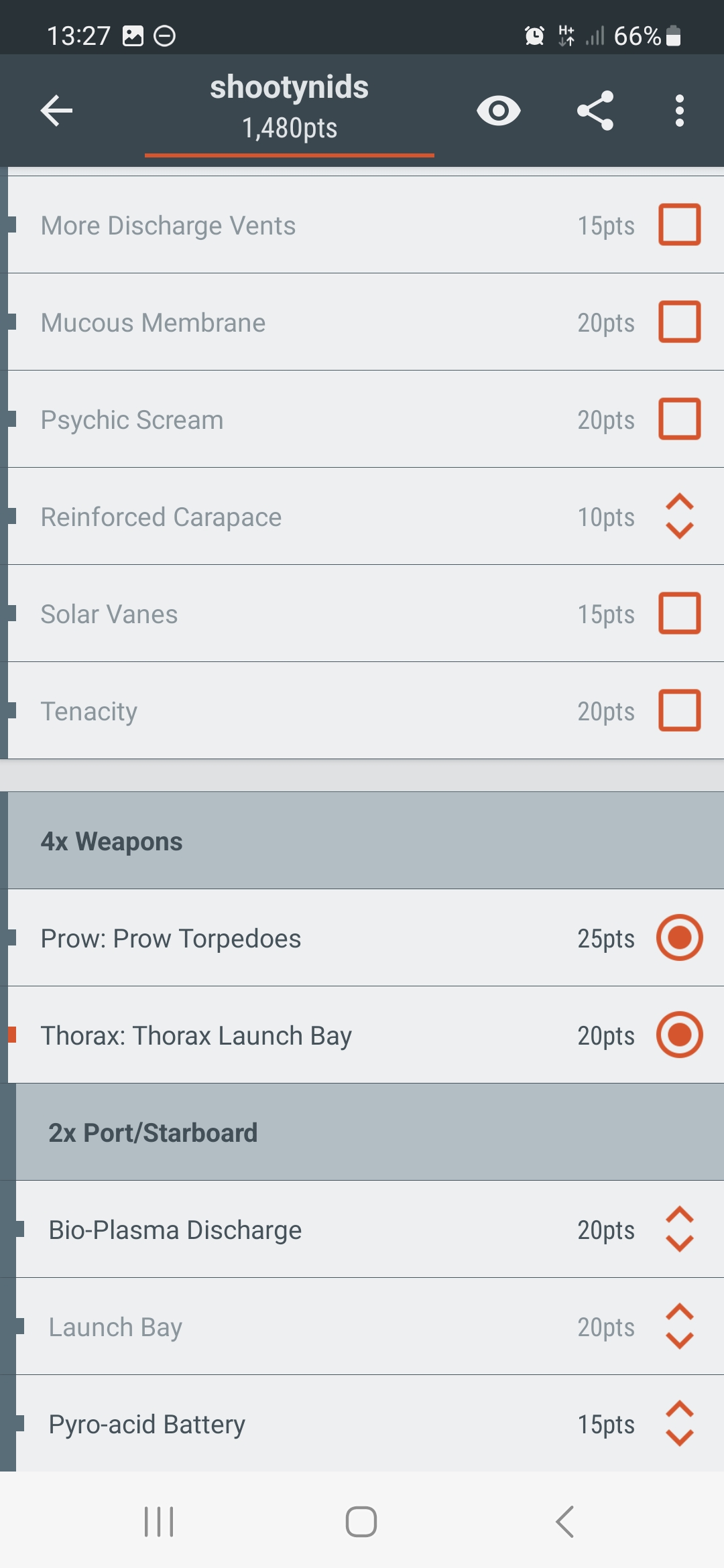The width and height of the screenshot is (724, 1568).
Task: Share the shootynids roster
Action: [595, 111]
